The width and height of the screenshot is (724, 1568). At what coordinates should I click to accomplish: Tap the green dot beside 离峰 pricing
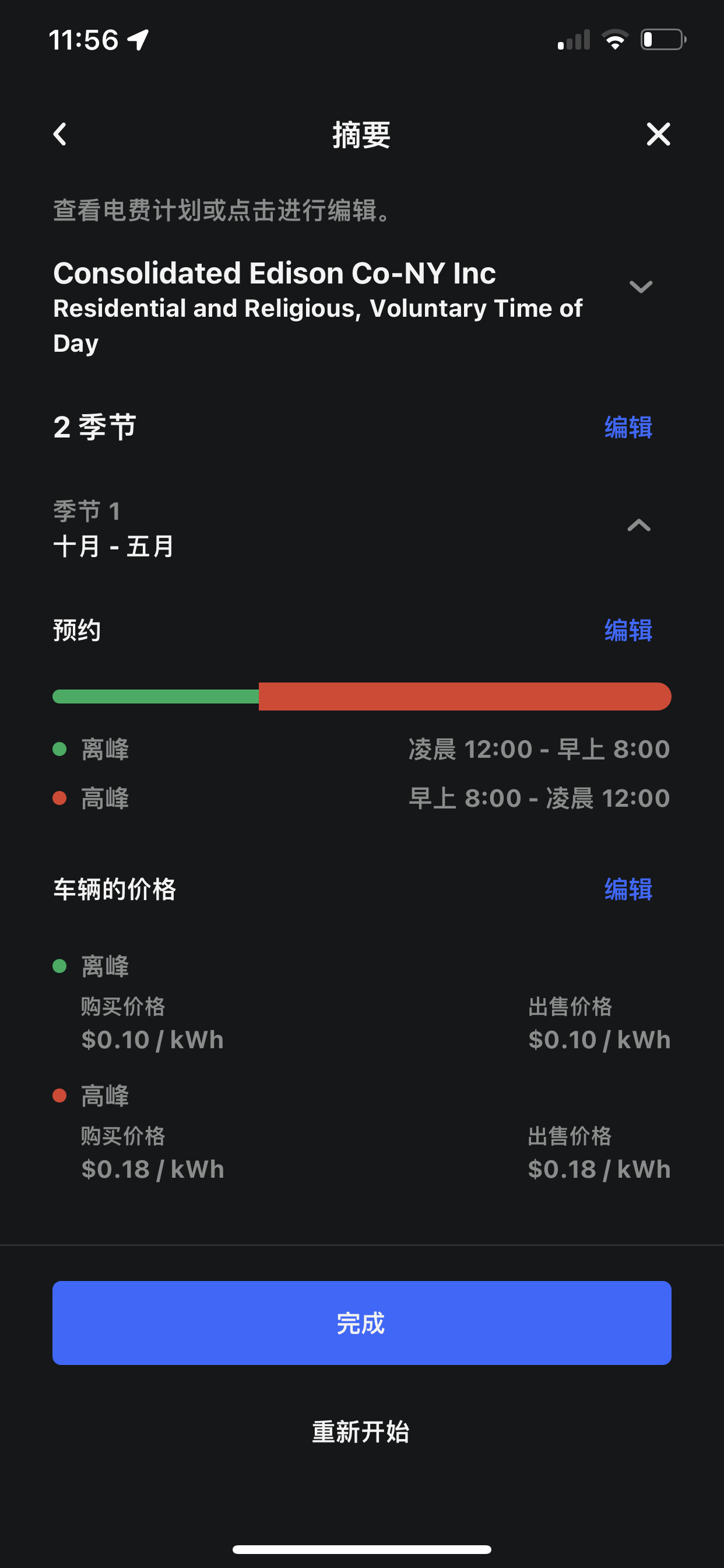point(59,965)
